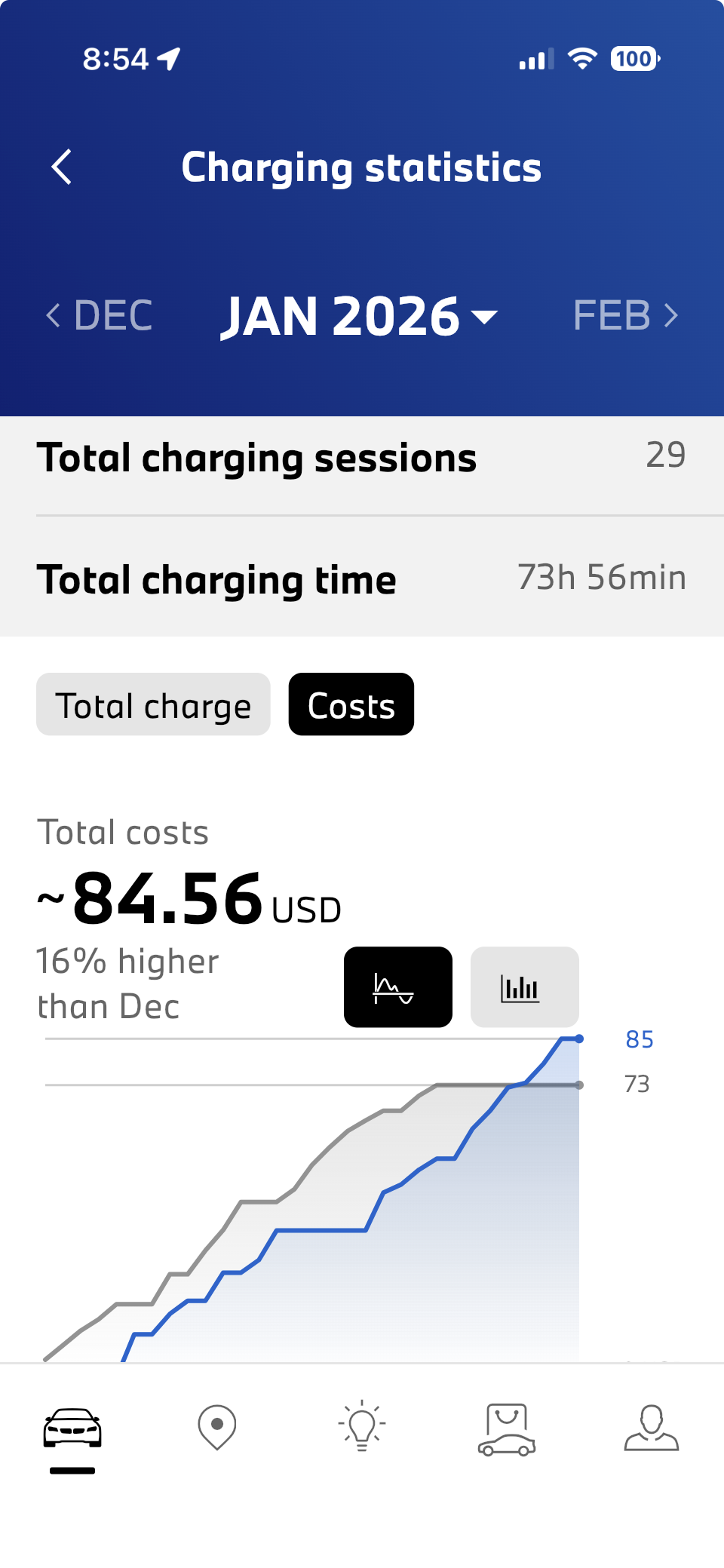The image size is (724, 1568).
Task: Open the profile tab
Action: (x=652, y=1427)
